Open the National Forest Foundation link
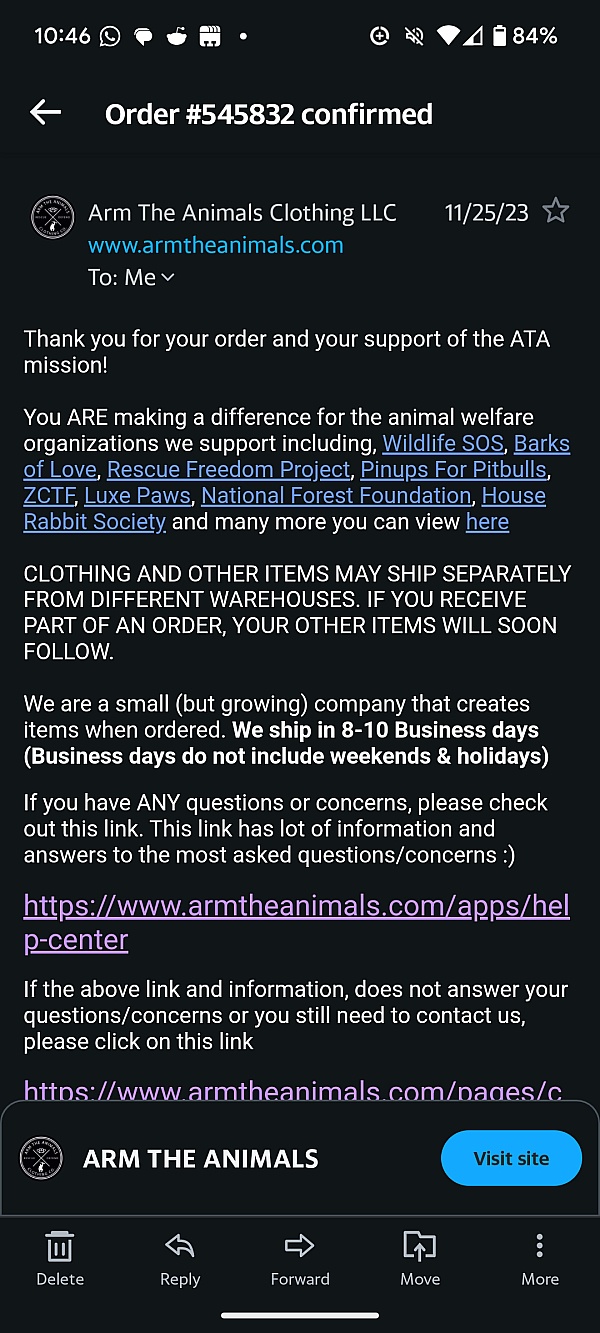This screenshot has height=1333, width=600. click(x=336, y=495)
